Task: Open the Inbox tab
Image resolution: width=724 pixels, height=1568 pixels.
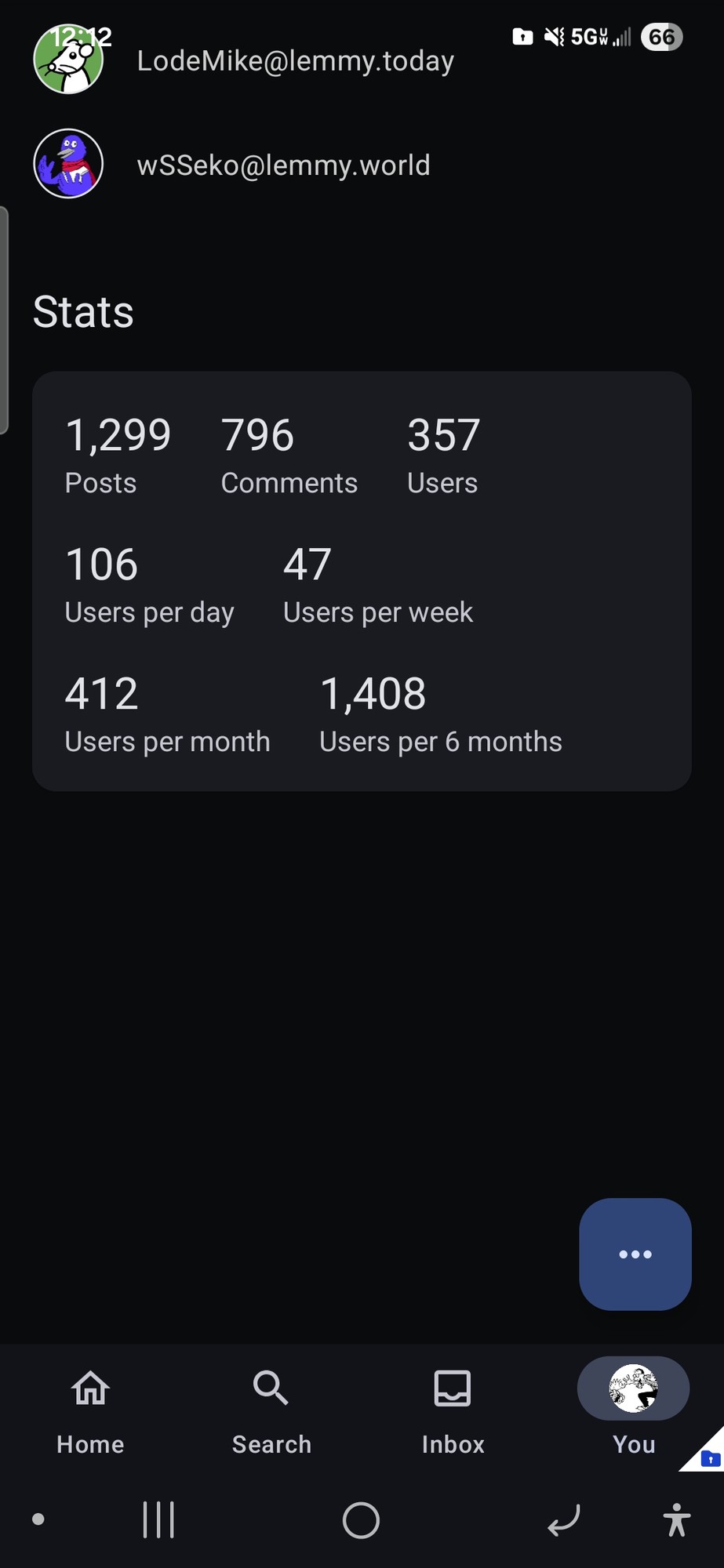Action: point(453,1409)
